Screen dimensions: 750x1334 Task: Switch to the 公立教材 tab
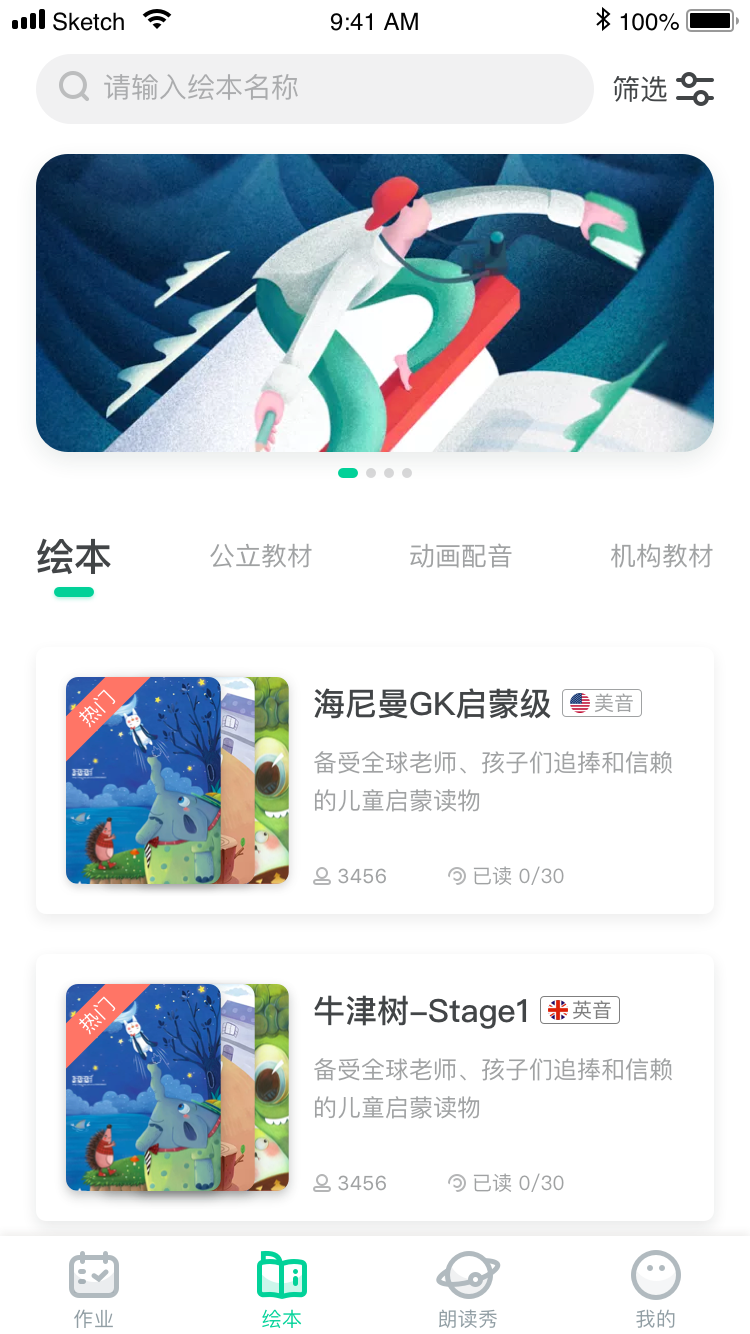pyautogui.click(x=261, y=556)
